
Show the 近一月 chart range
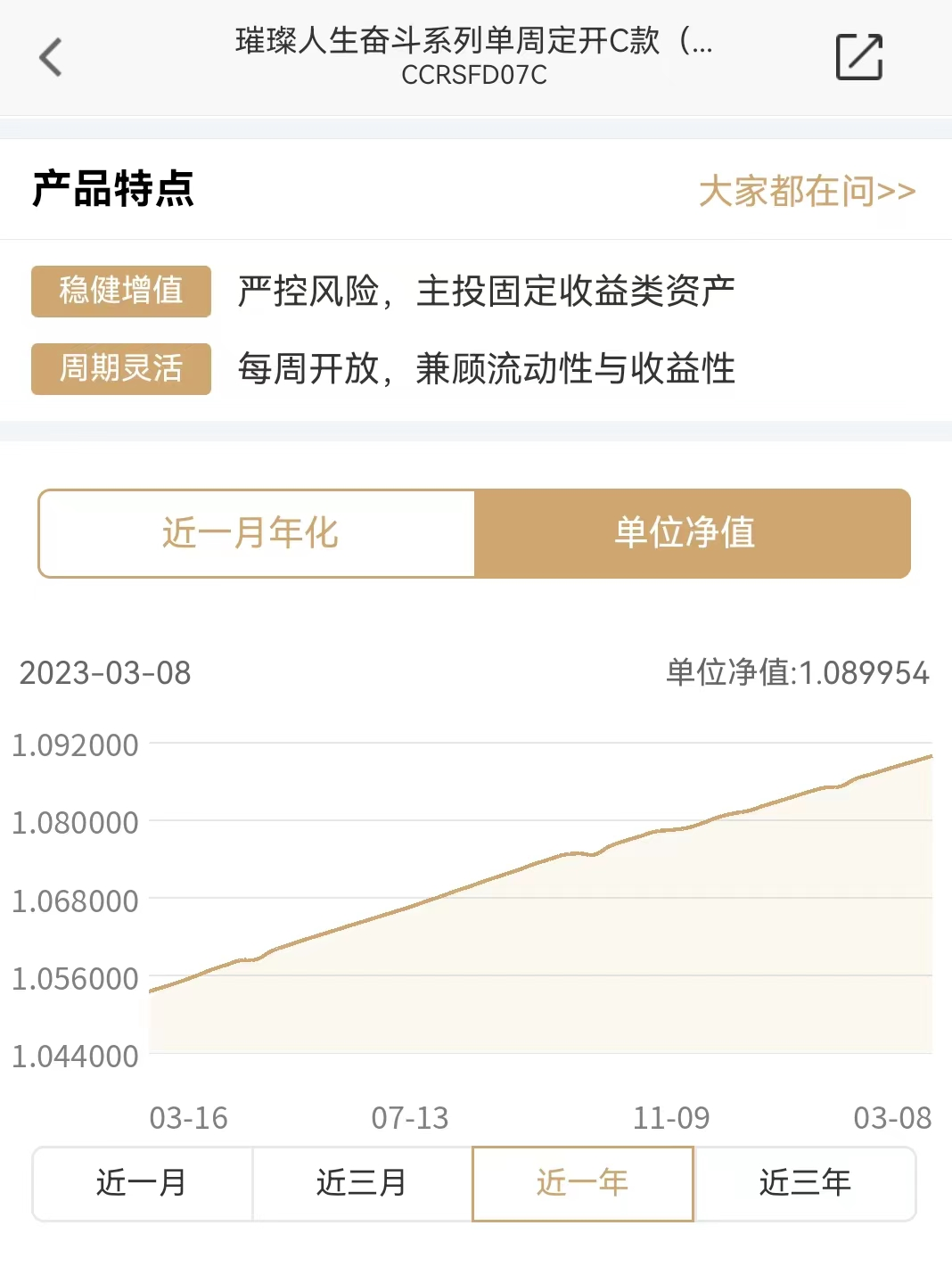(143, 1183)
